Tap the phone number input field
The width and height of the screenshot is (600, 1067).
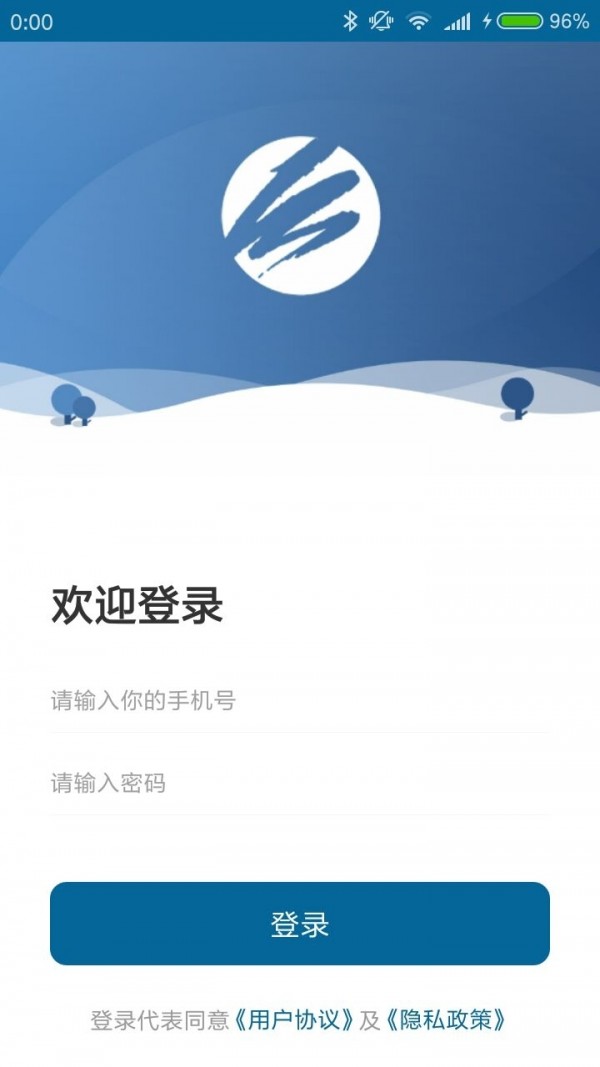[x=297, y=700]
